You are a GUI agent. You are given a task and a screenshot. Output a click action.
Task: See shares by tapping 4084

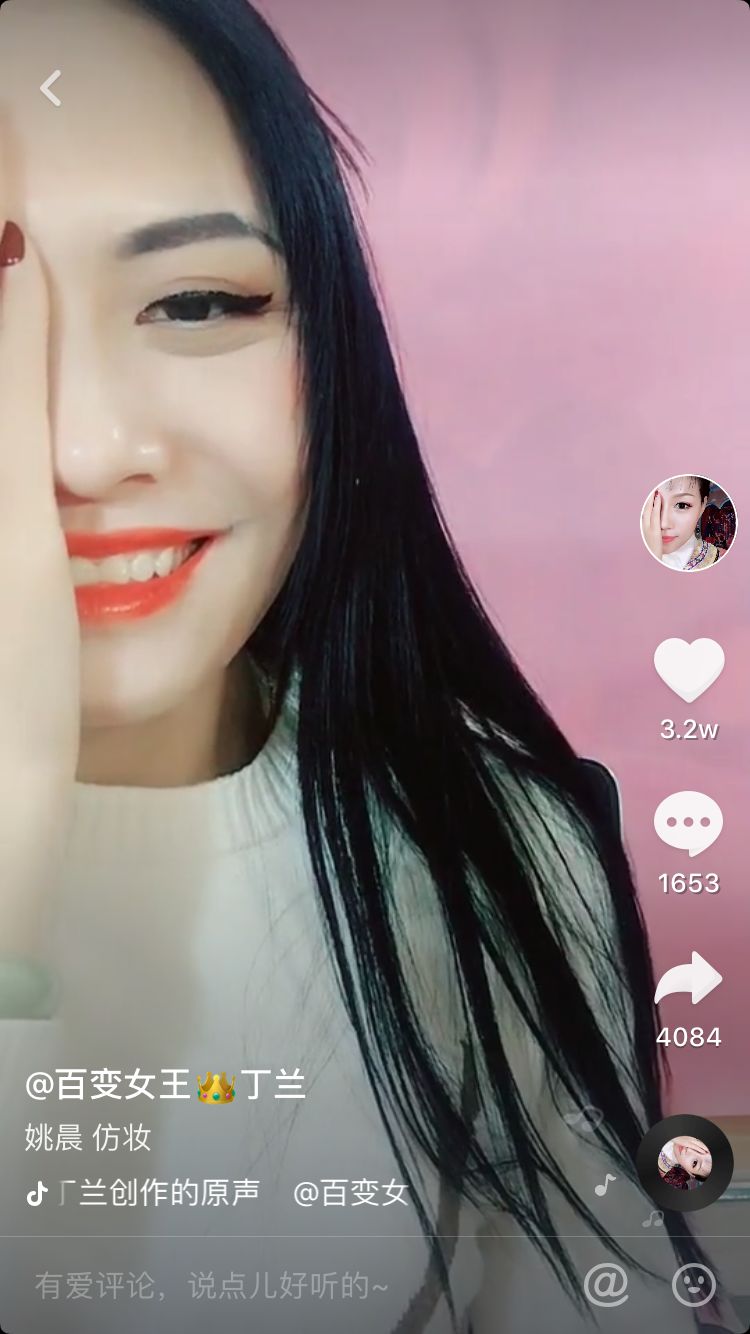coord(686,1036)
